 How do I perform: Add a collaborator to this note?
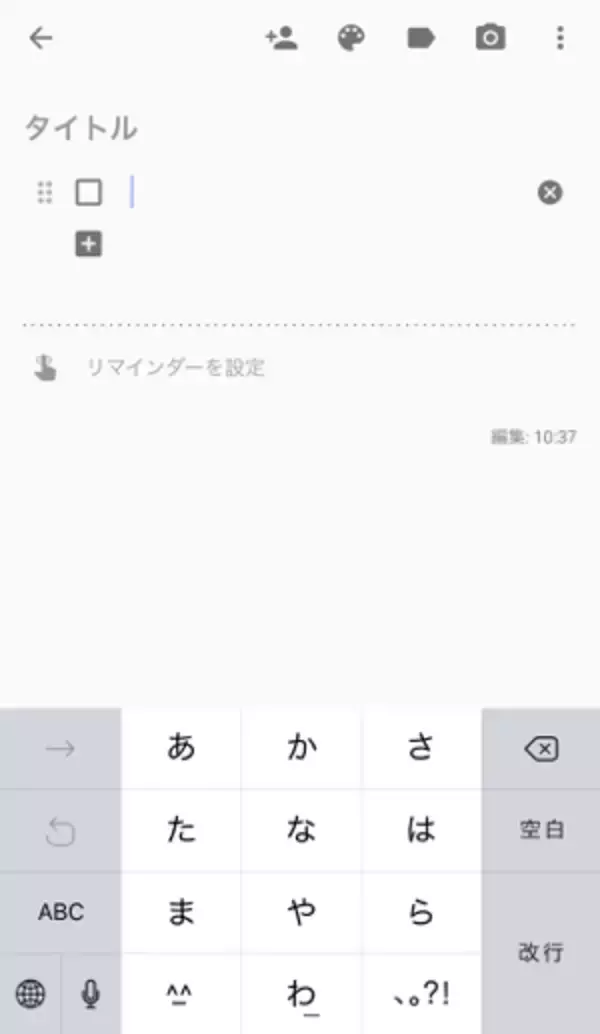[x=281, y=39]
